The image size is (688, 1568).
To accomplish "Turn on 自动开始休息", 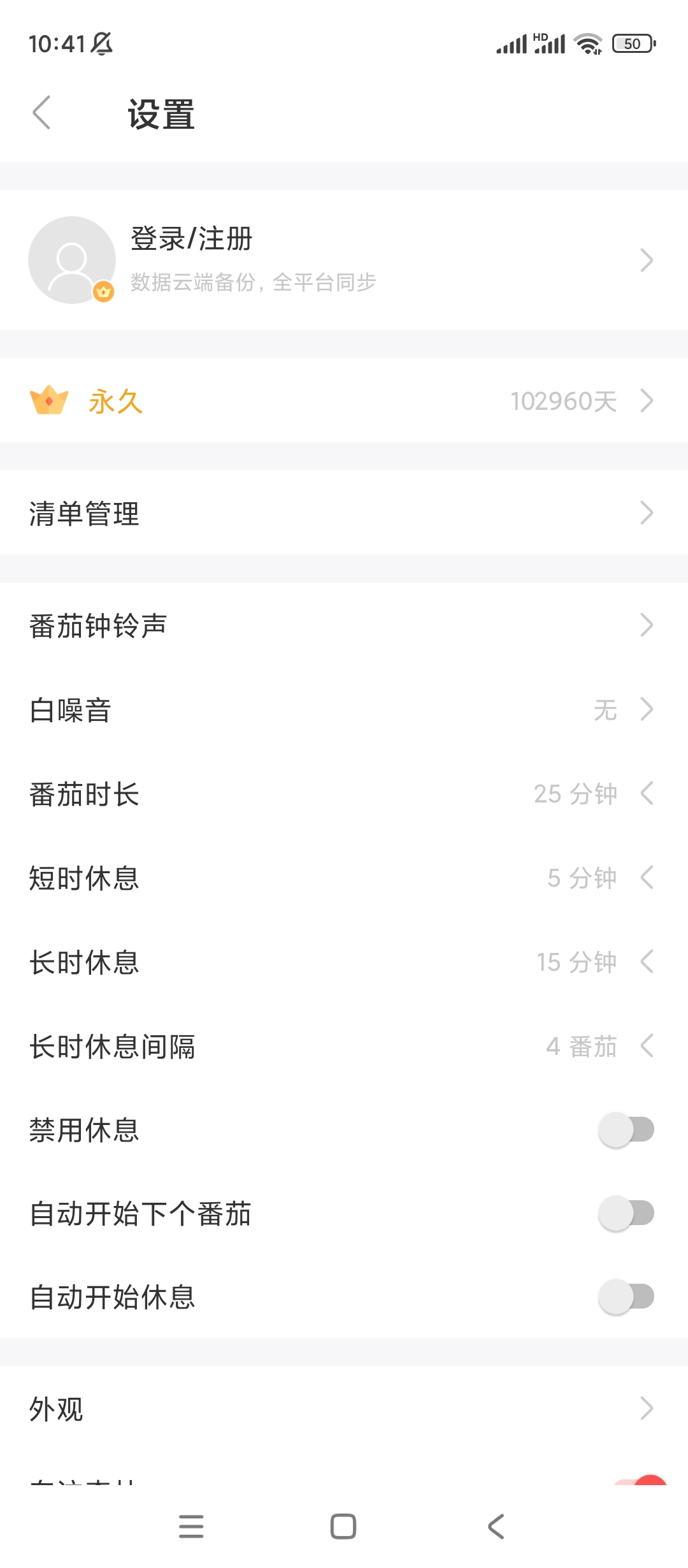I will pos(626,1296).
